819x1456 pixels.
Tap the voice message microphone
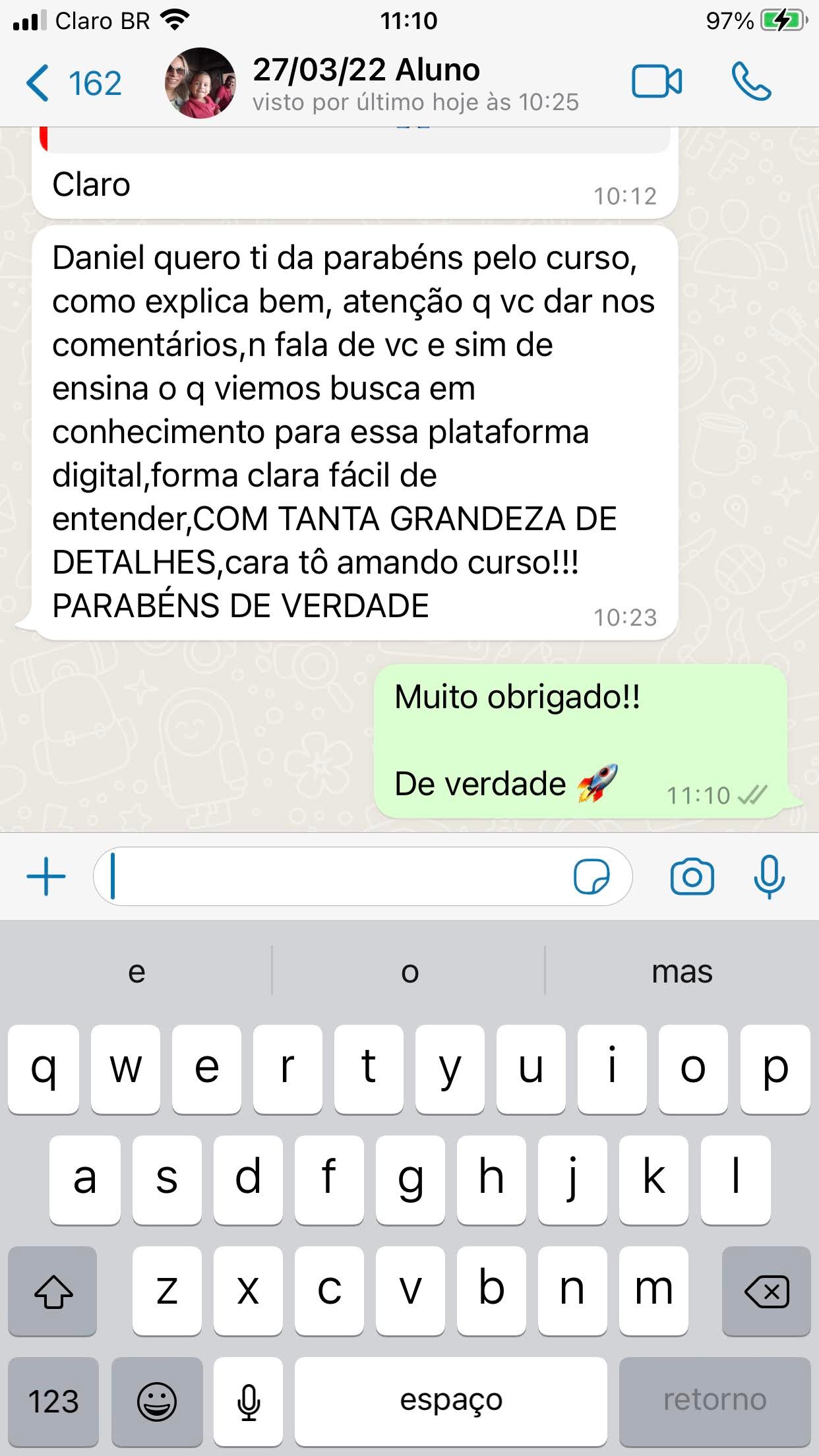(x=769, y=877)
